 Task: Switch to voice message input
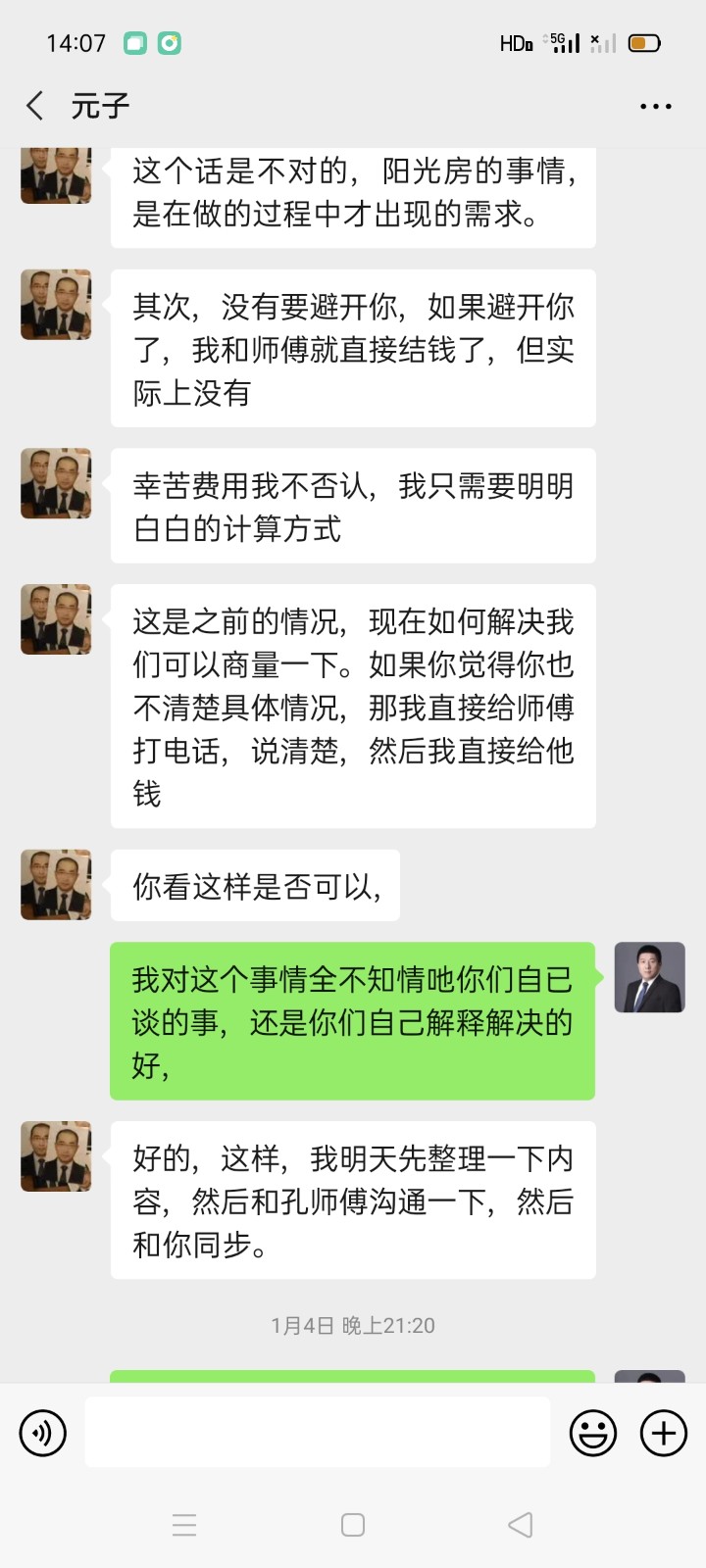(43, 1433)
